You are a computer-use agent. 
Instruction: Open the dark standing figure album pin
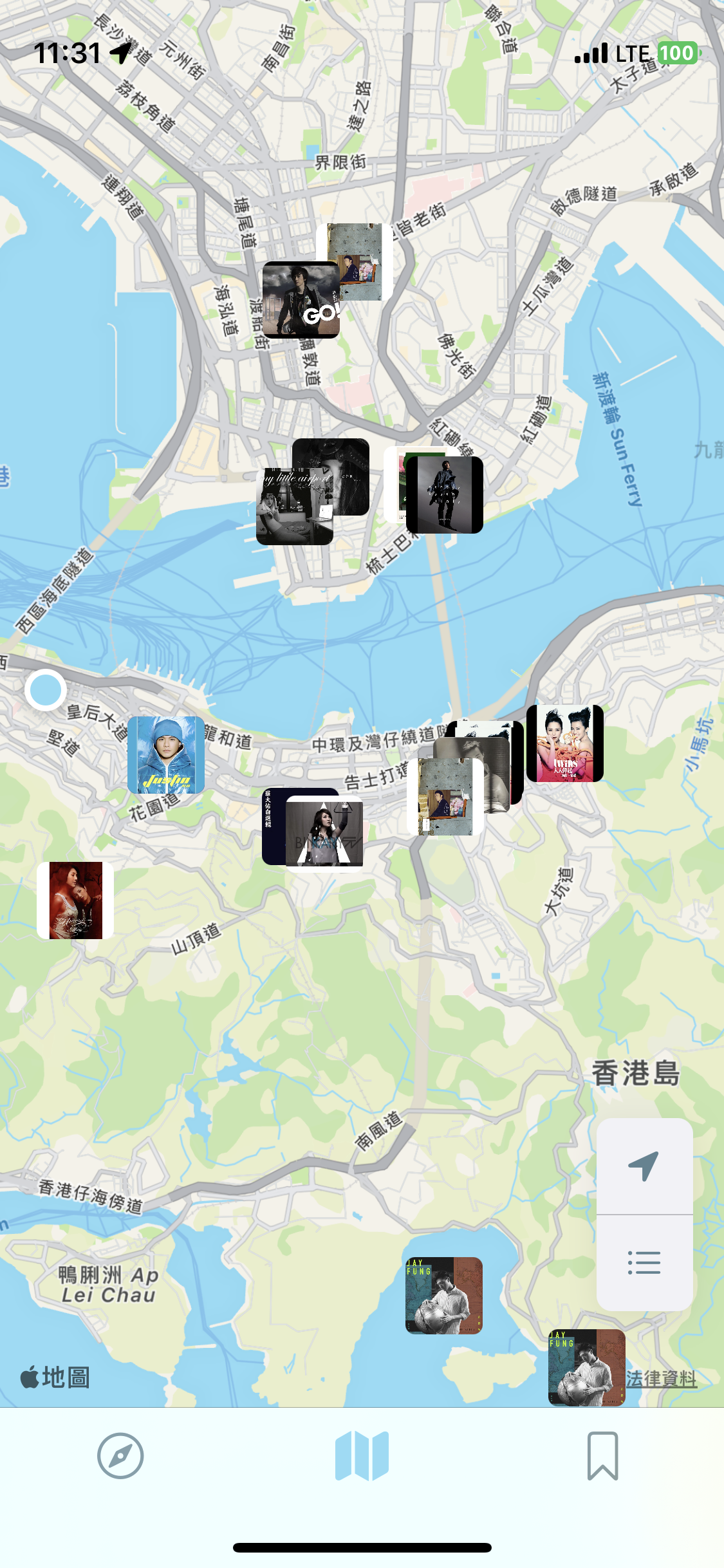pyautogui.click(x=445, y=495)
